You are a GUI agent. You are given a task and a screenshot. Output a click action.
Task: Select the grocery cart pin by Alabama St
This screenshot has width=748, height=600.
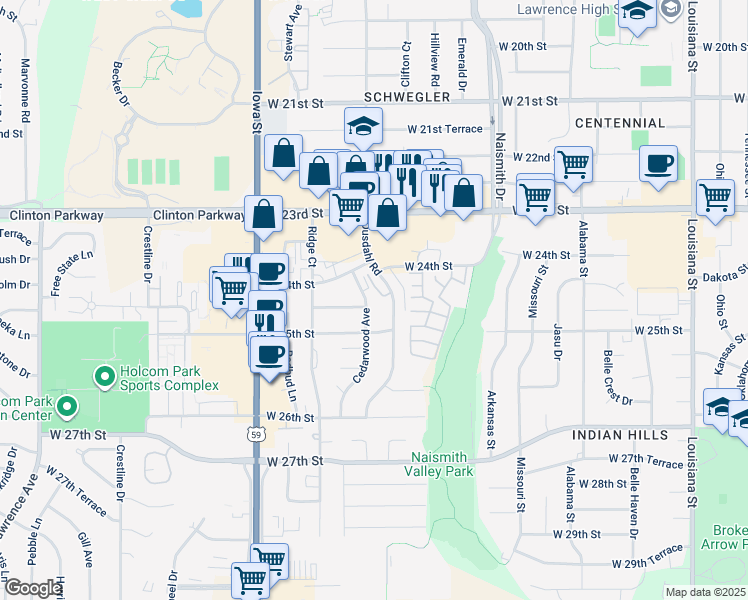[x=573, y=163]
